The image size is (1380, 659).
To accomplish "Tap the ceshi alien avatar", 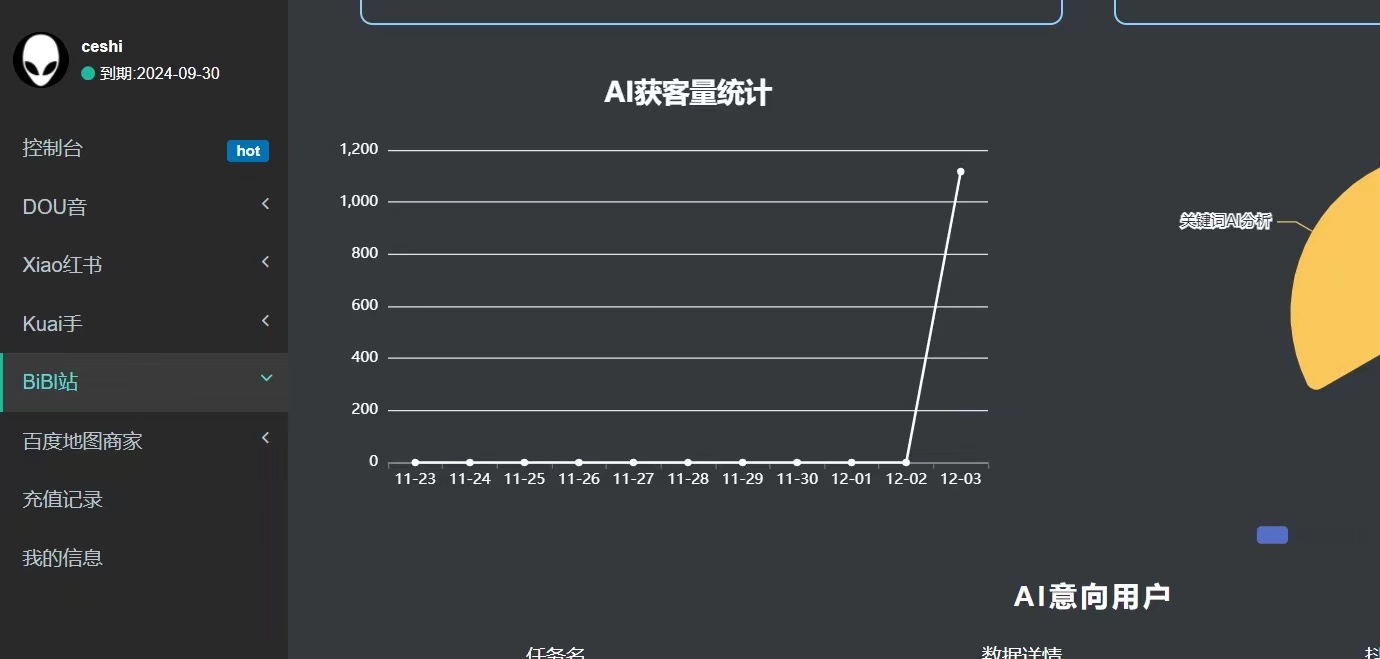I will (x=41, y=60).
